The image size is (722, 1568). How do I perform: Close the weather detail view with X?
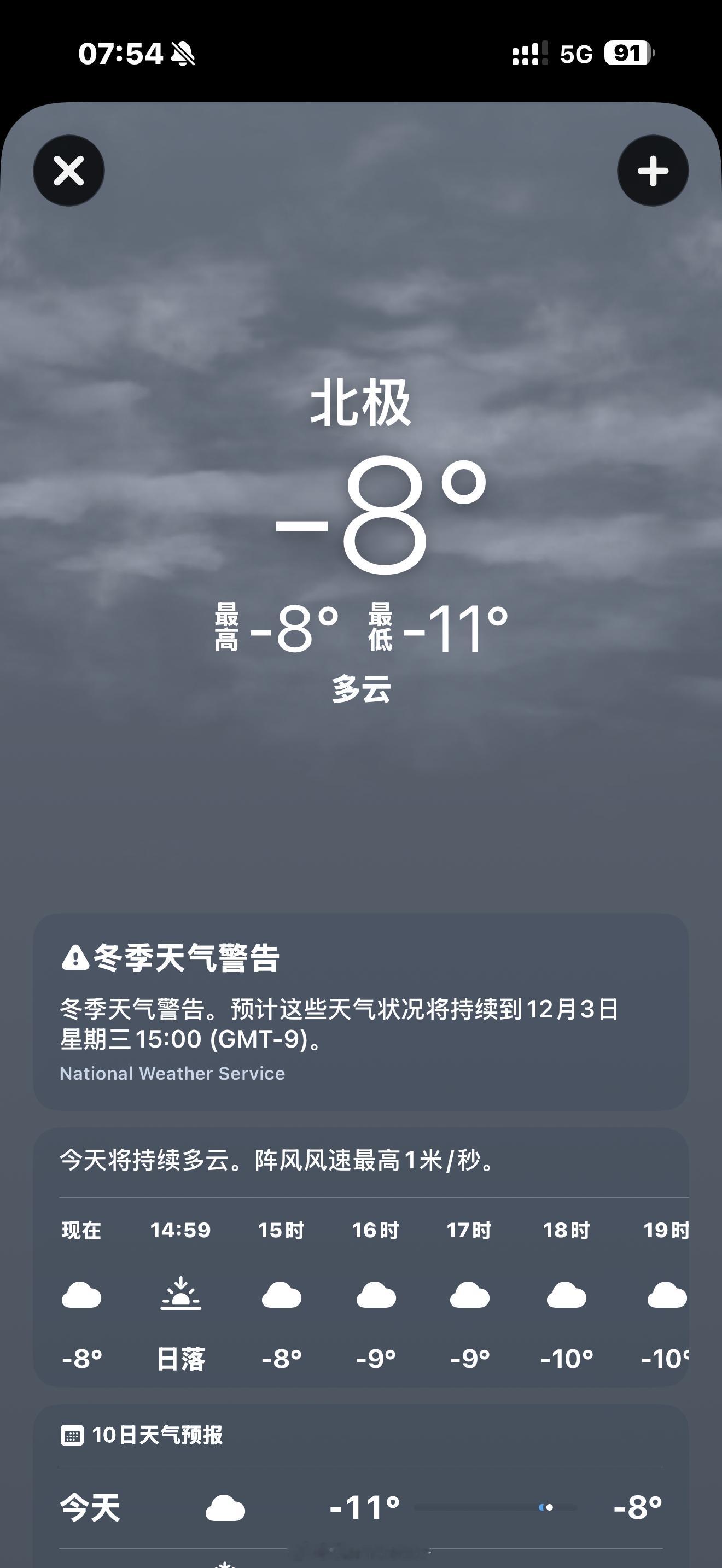click(x=69, y=171)
